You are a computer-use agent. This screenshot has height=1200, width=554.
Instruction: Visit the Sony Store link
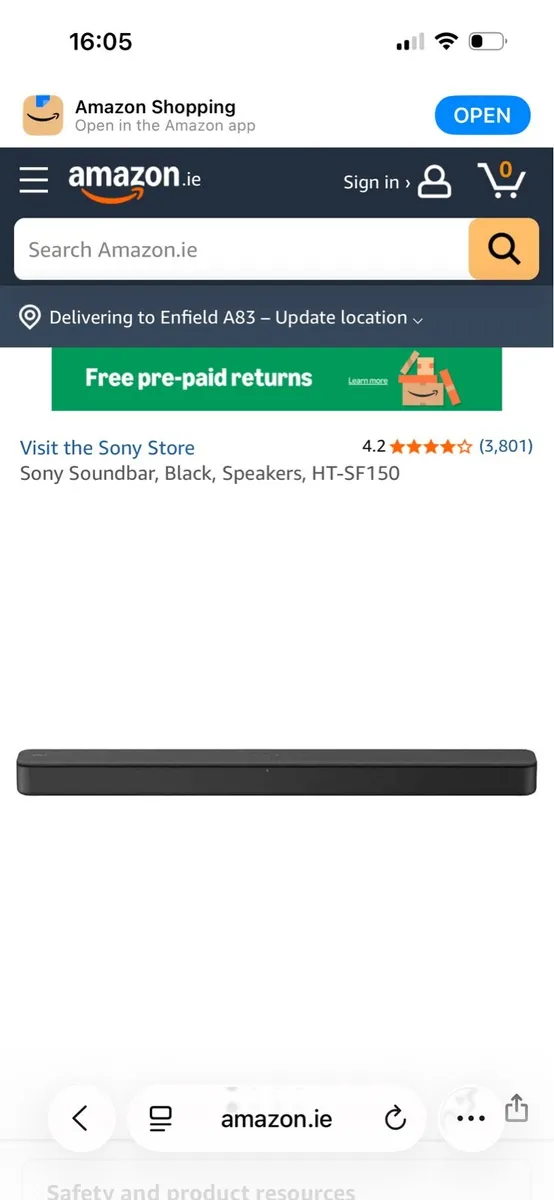tap(107, 448)
